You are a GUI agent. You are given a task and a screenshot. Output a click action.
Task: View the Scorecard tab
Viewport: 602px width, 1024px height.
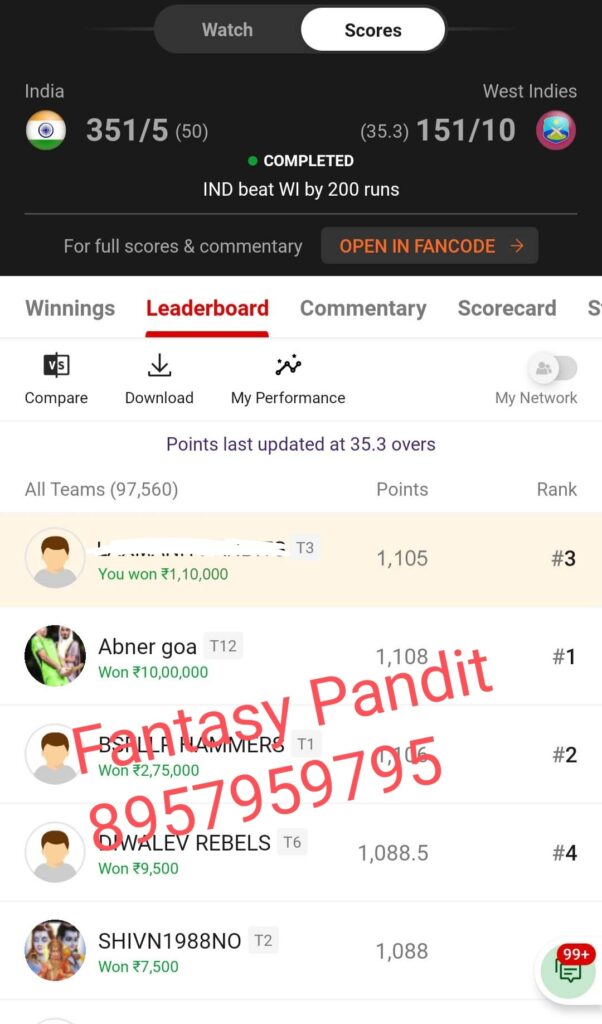[x=506, y=308]
